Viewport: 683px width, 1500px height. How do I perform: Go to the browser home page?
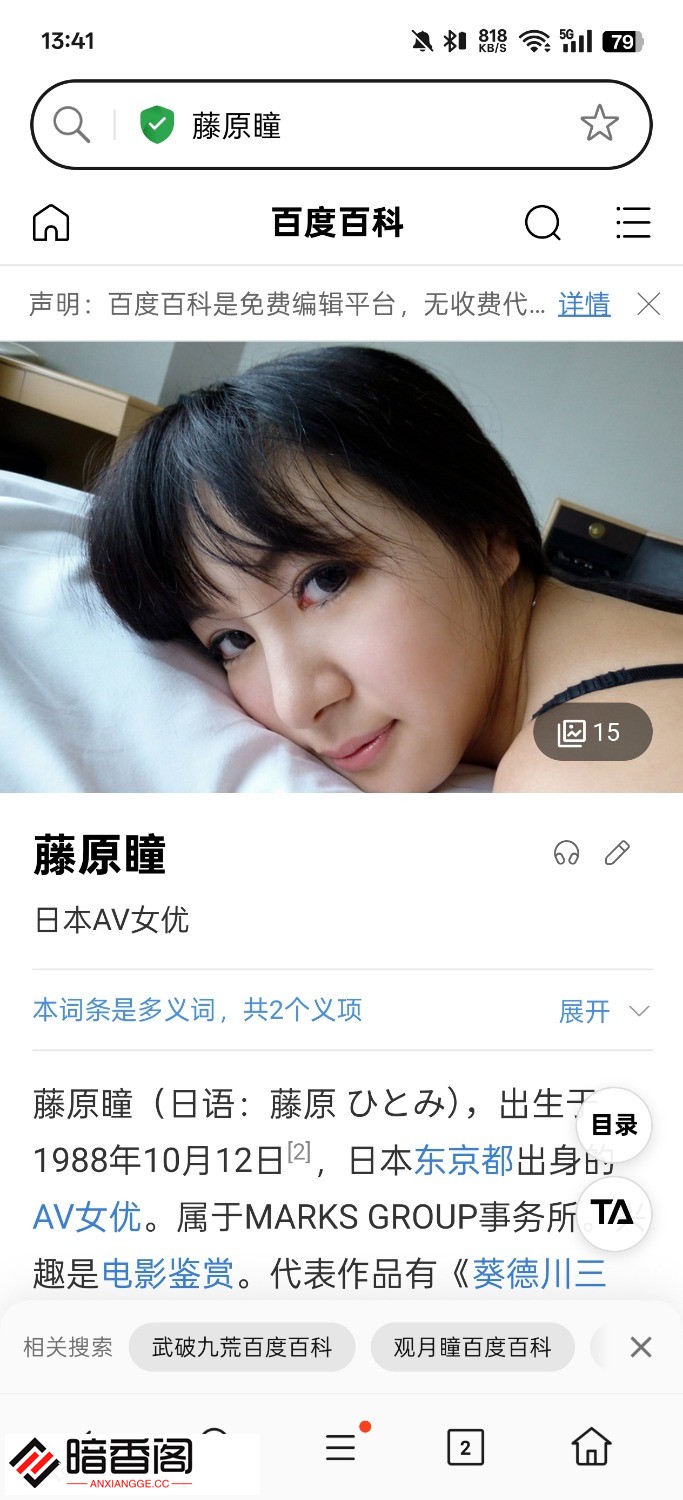[591, 1447]
